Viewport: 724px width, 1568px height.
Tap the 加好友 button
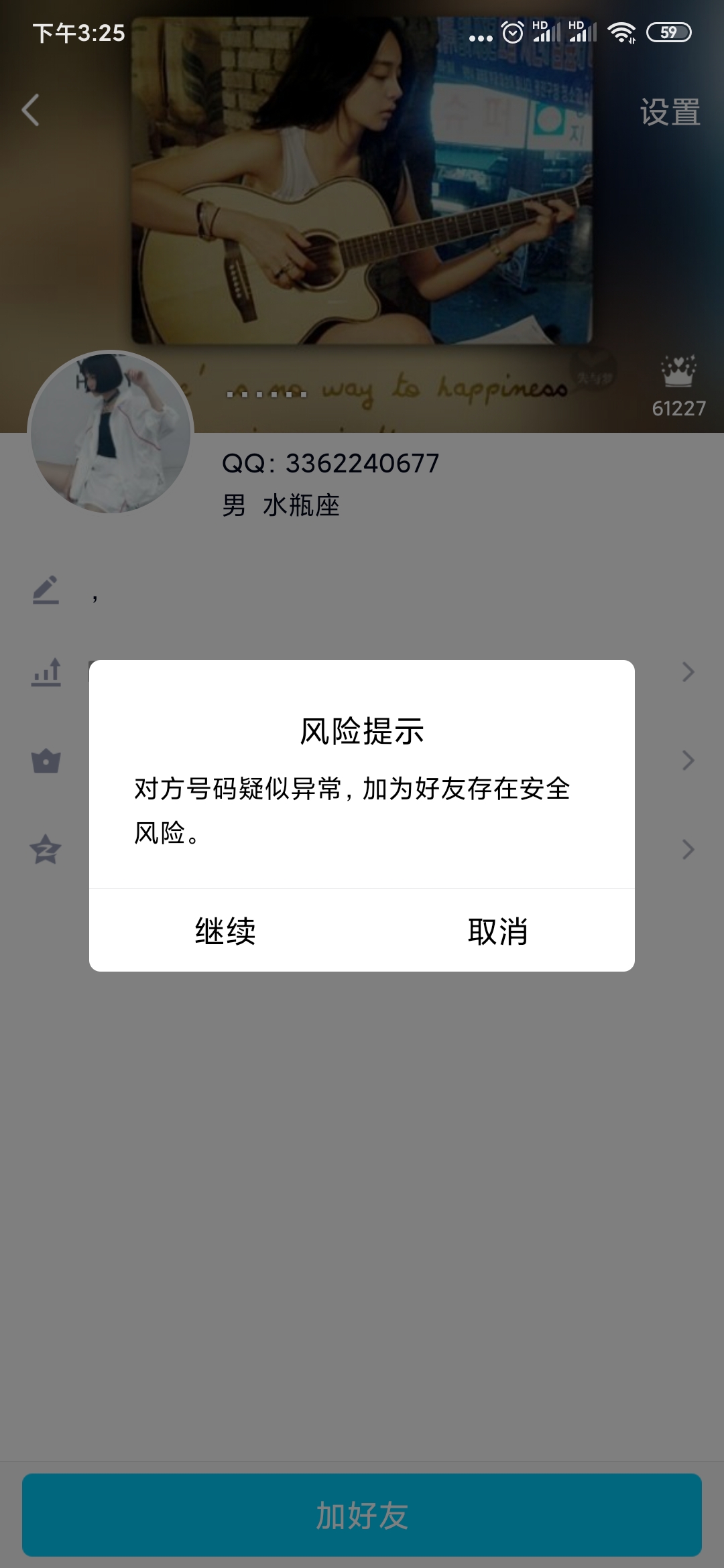tap(362, 1514)
